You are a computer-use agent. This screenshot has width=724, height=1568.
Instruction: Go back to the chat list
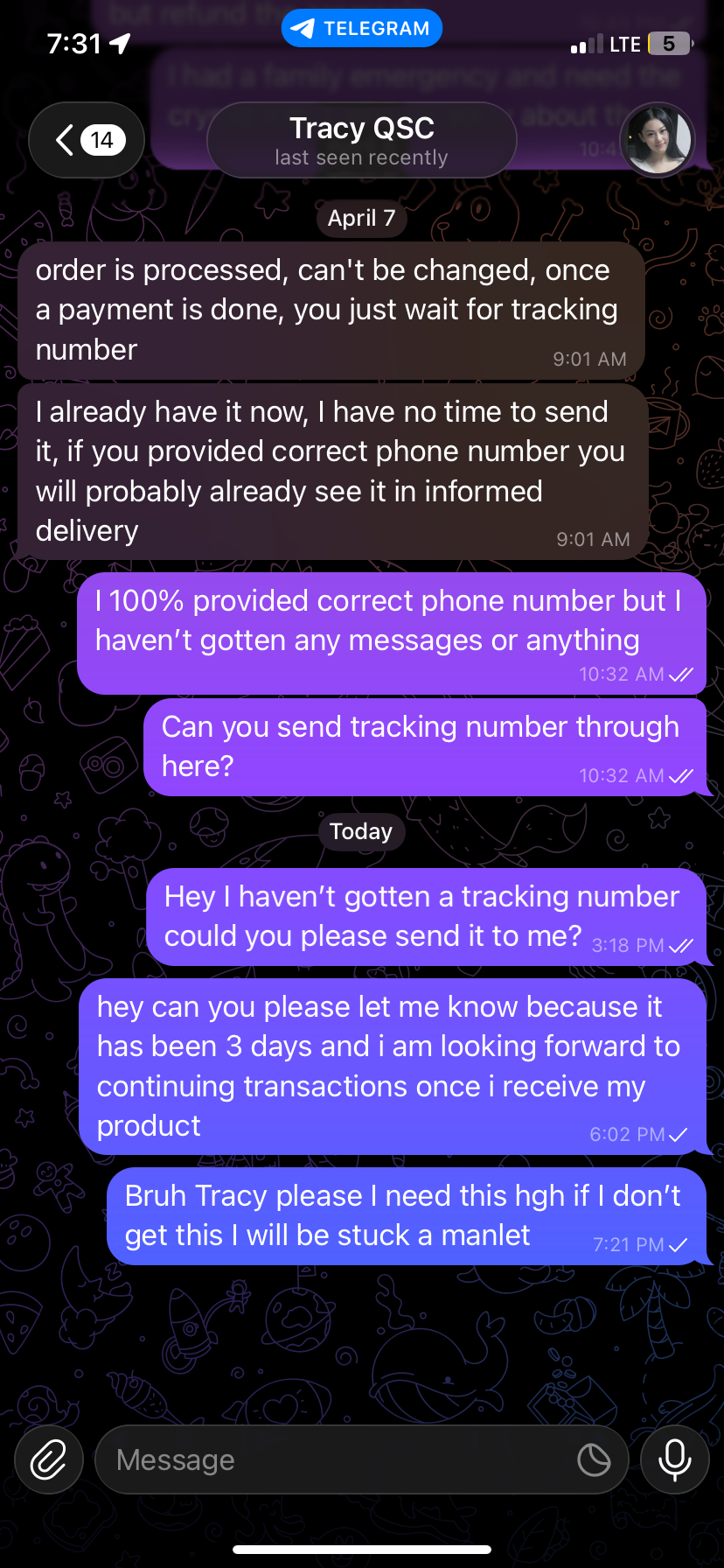(x=87, y=140)
